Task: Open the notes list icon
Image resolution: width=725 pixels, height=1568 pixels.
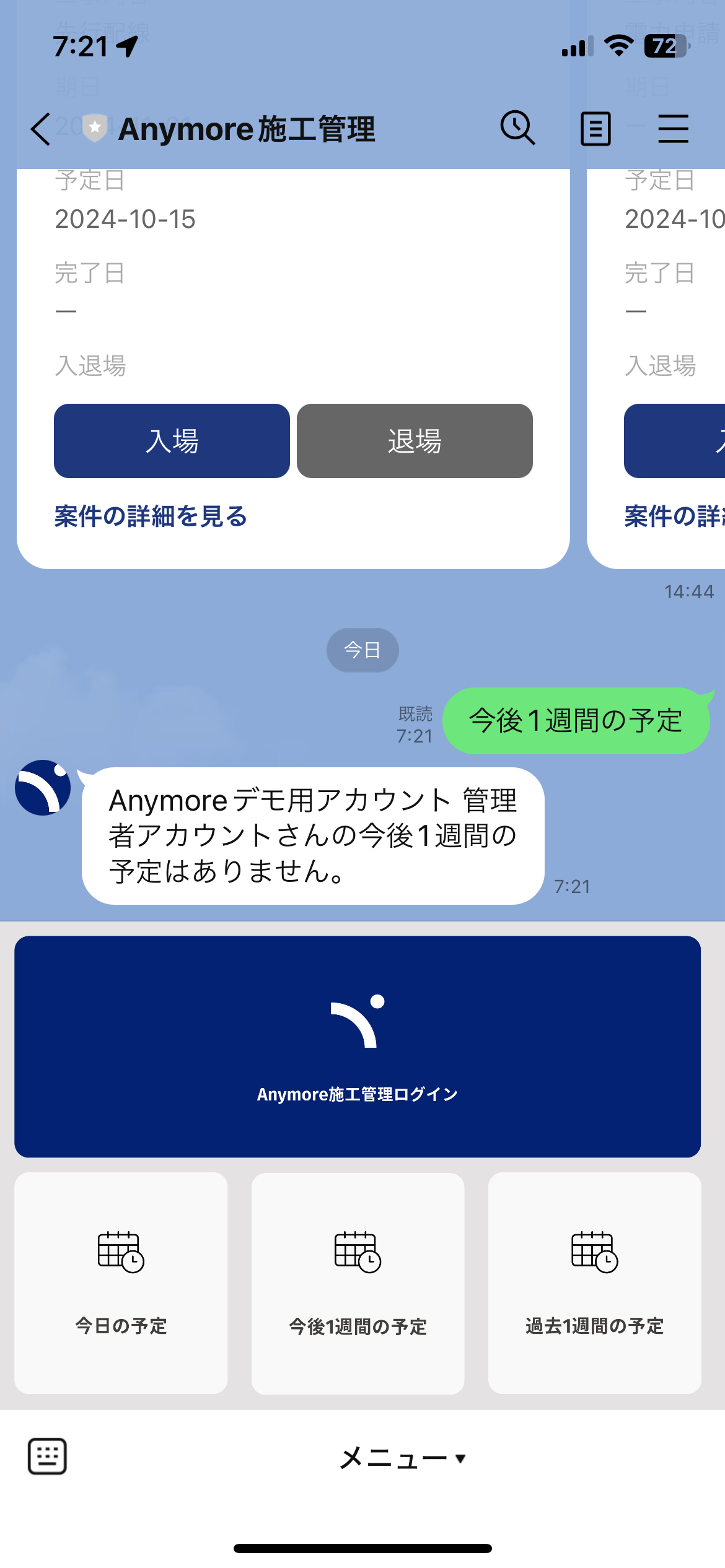Action: point(595,129)
